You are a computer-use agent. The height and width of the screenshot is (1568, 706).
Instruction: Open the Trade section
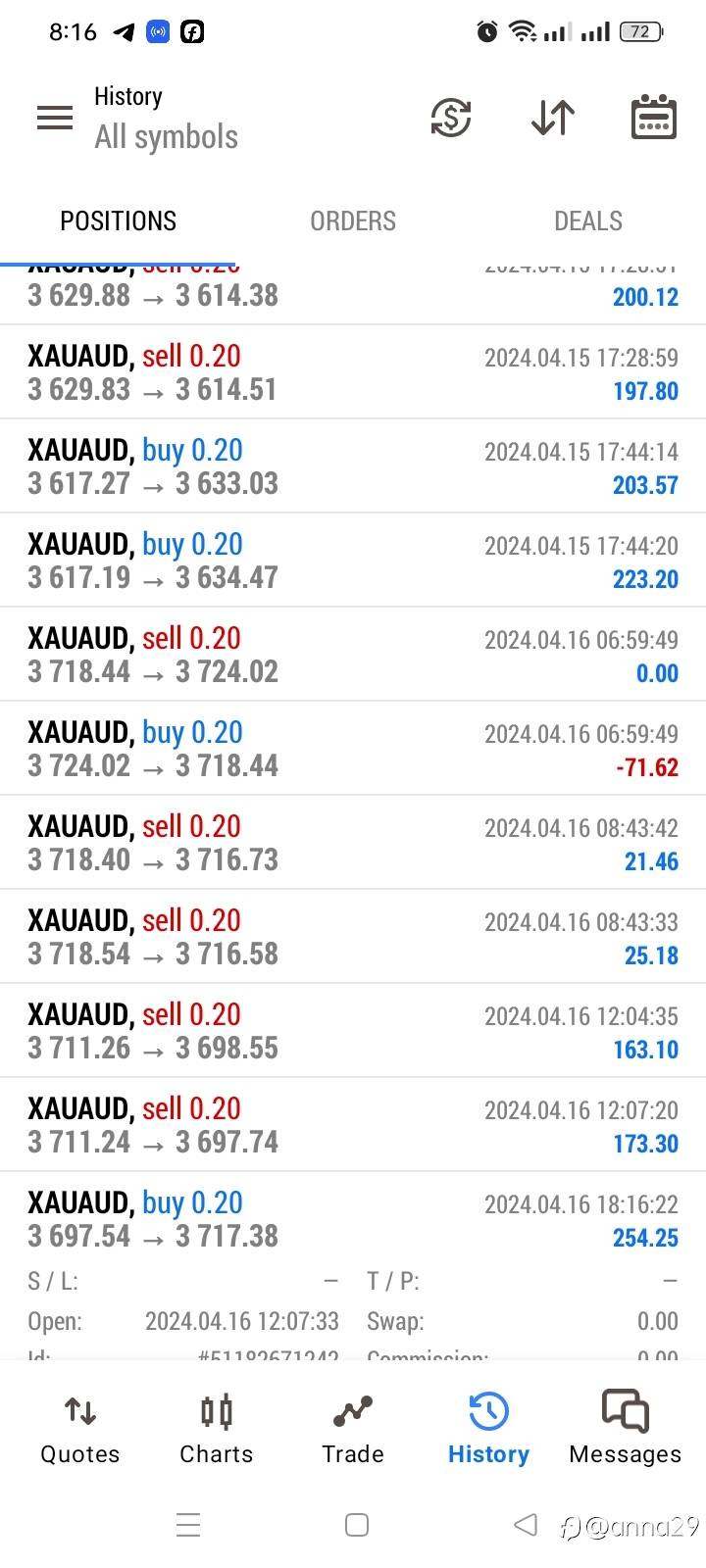tap(353, 1430)
